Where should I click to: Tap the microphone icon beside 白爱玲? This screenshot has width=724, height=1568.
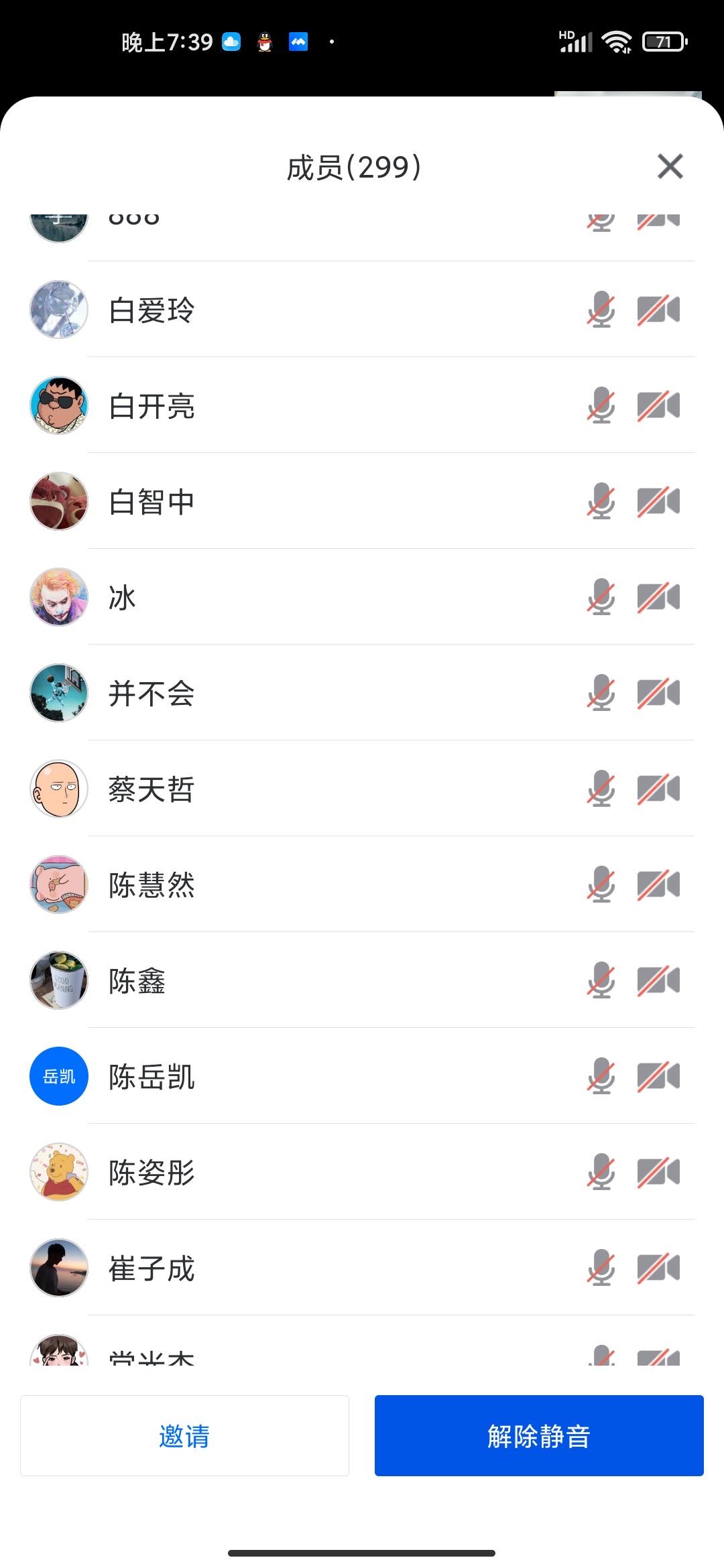(601, 310)
